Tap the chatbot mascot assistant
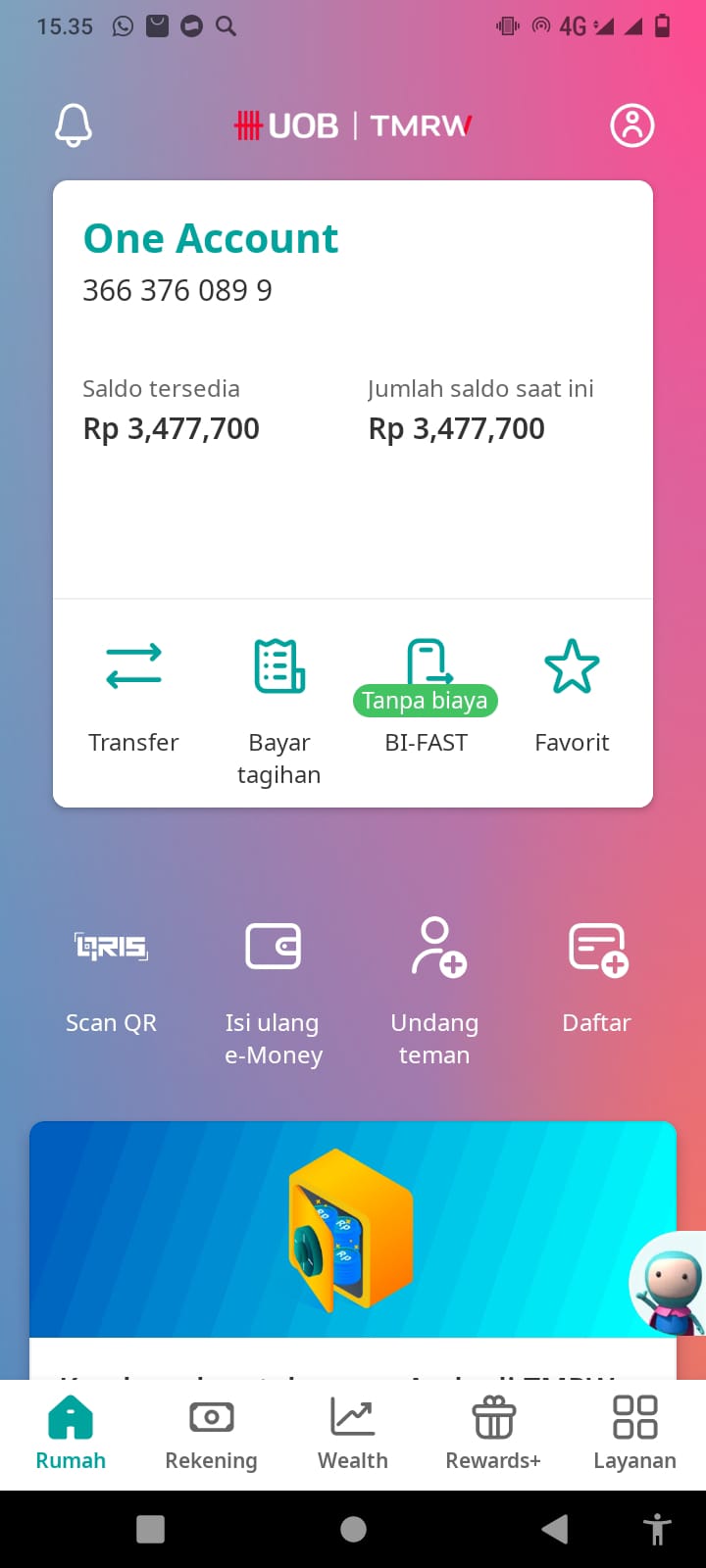This screenshot has width=706, height=1568. [669, 1284]
